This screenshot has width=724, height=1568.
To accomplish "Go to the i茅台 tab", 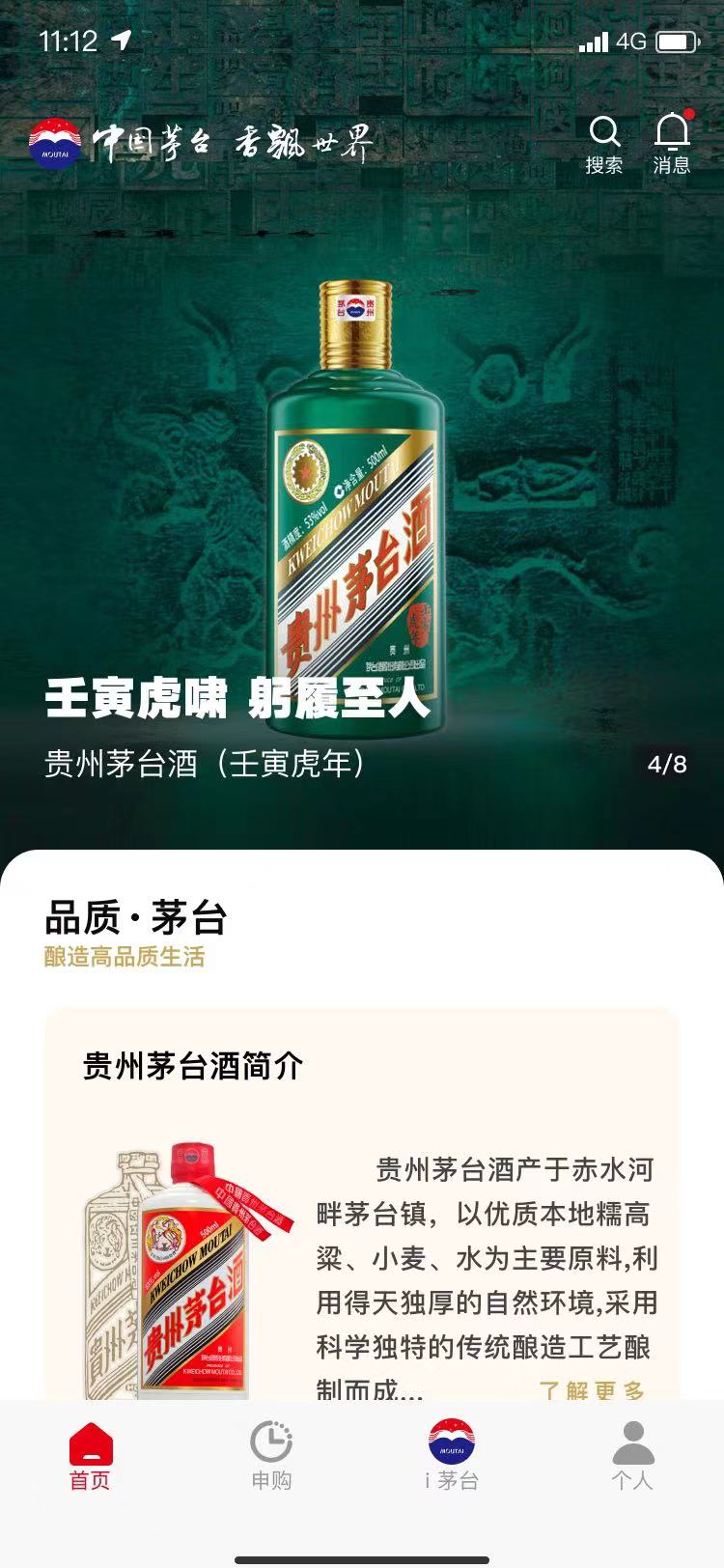I will pos(452,1456).
